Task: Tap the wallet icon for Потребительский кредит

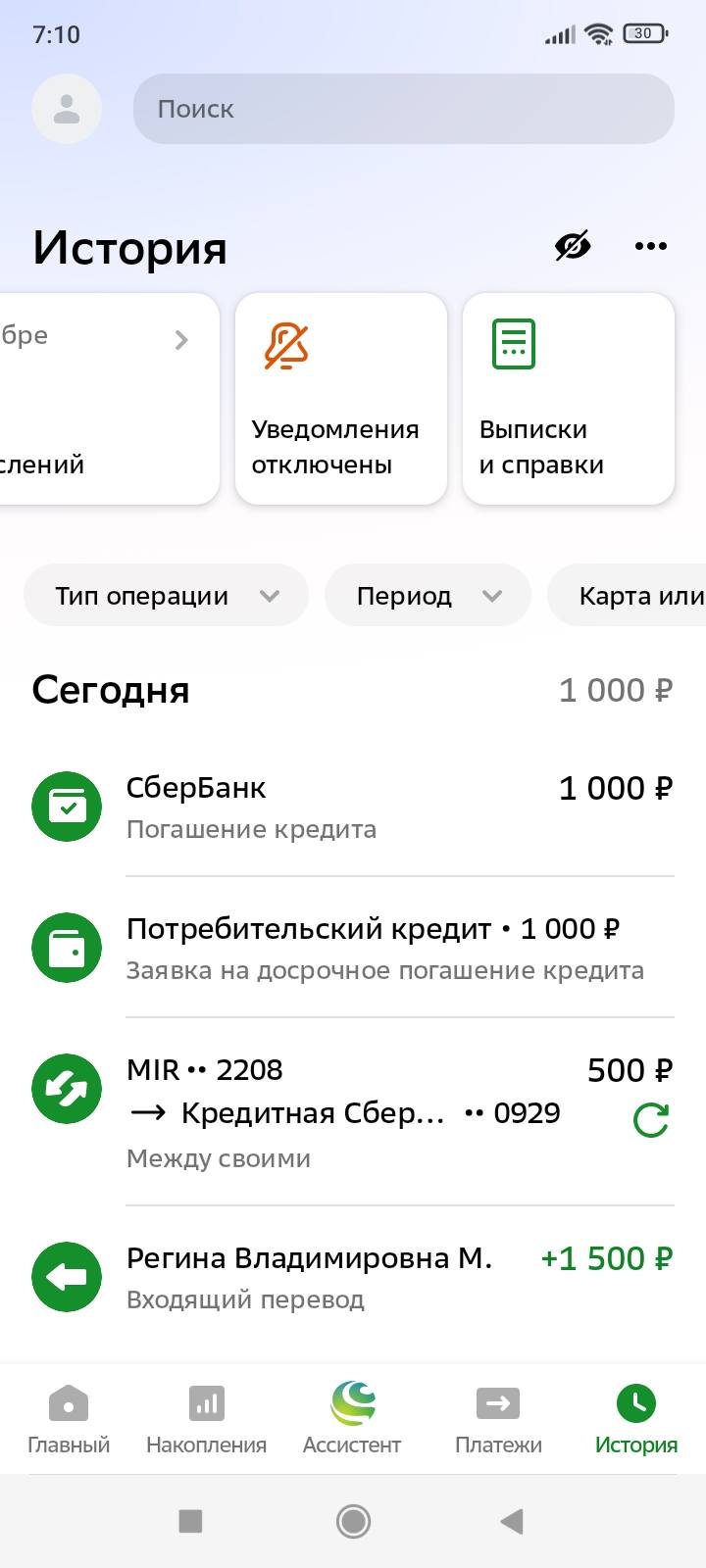Action: point(66,947)
